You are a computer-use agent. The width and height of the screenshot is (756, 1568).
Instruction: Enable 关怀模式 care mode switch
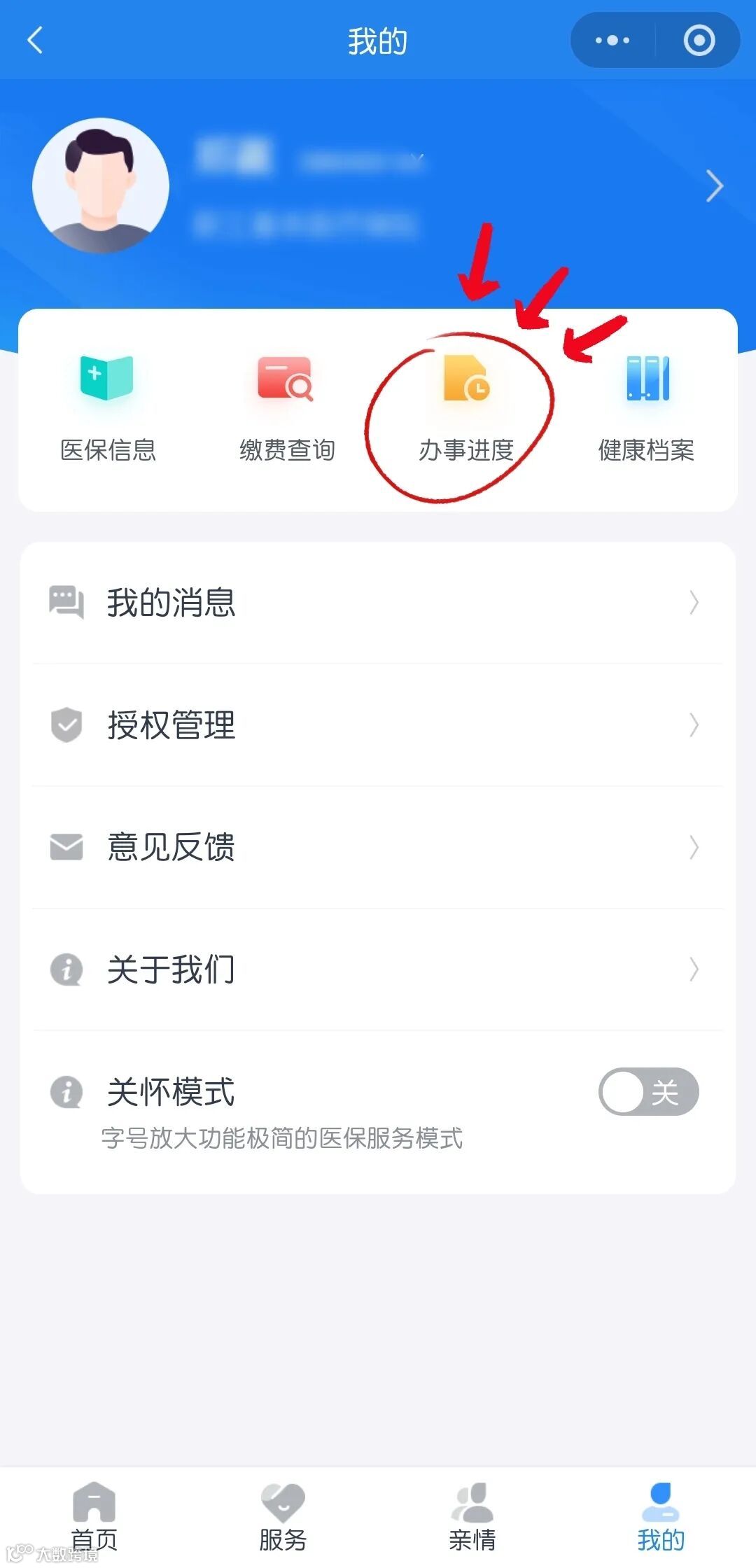click(x=647, y=1092)
